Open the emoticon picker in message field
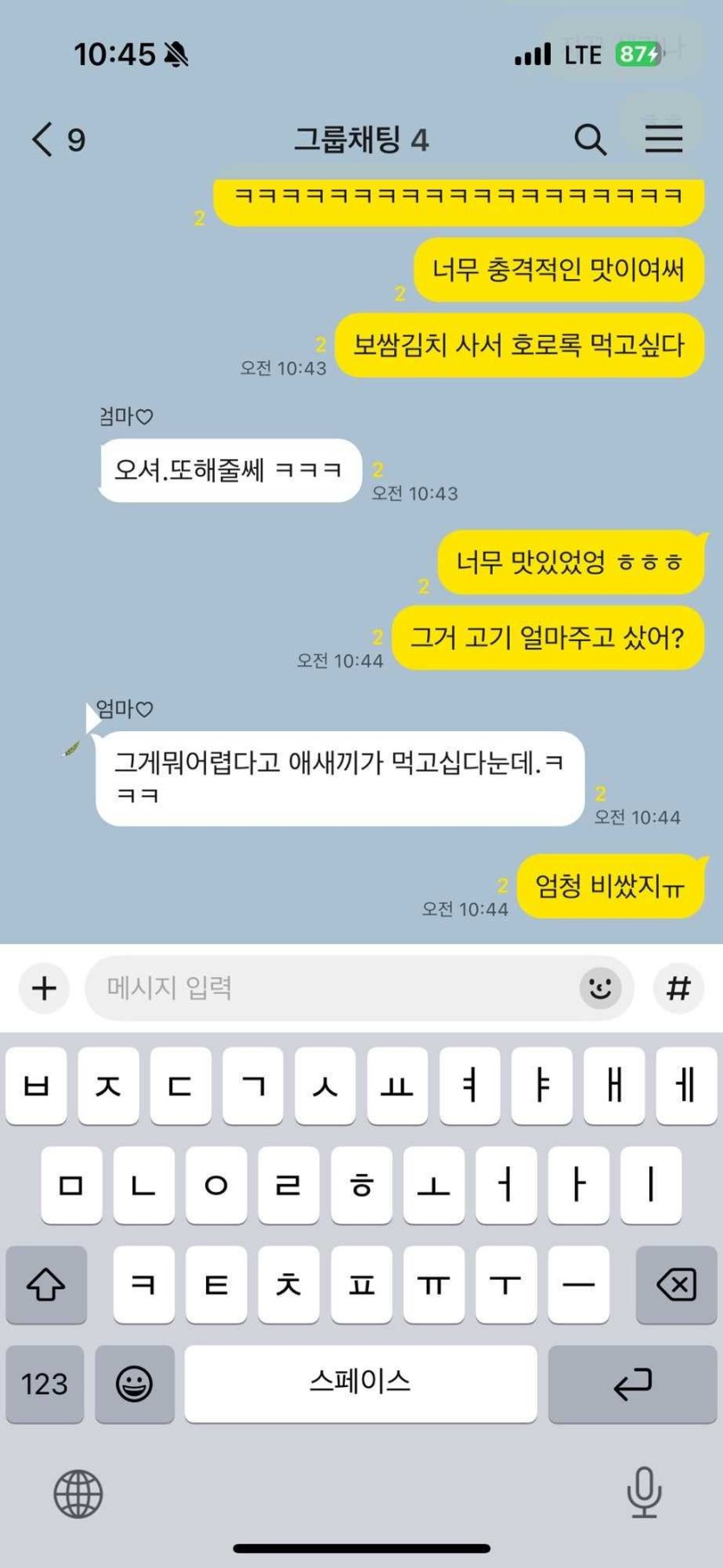The height and width of the screenshot is (1568, 723). pyautogui.click(x=600, y=988)
